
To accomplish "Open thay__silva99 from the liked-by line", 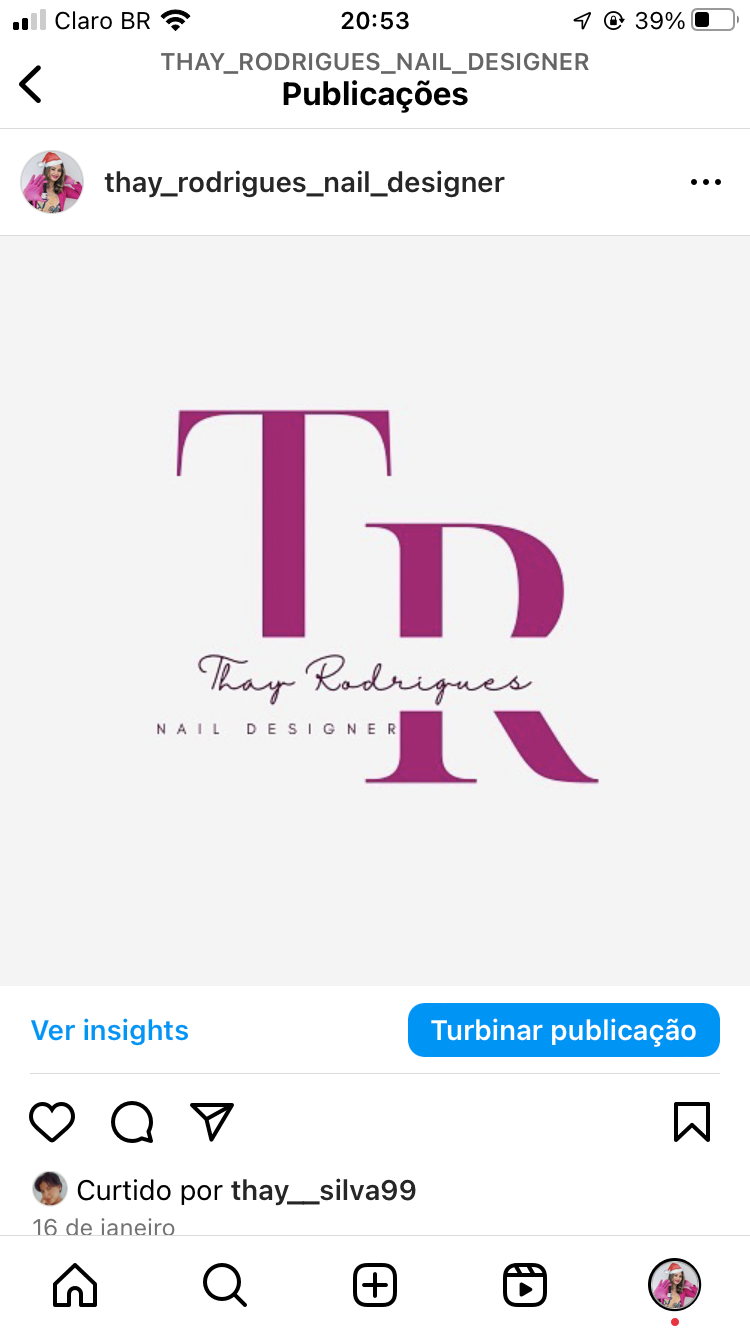I will pyautogui.click(x=323, y=1190).
